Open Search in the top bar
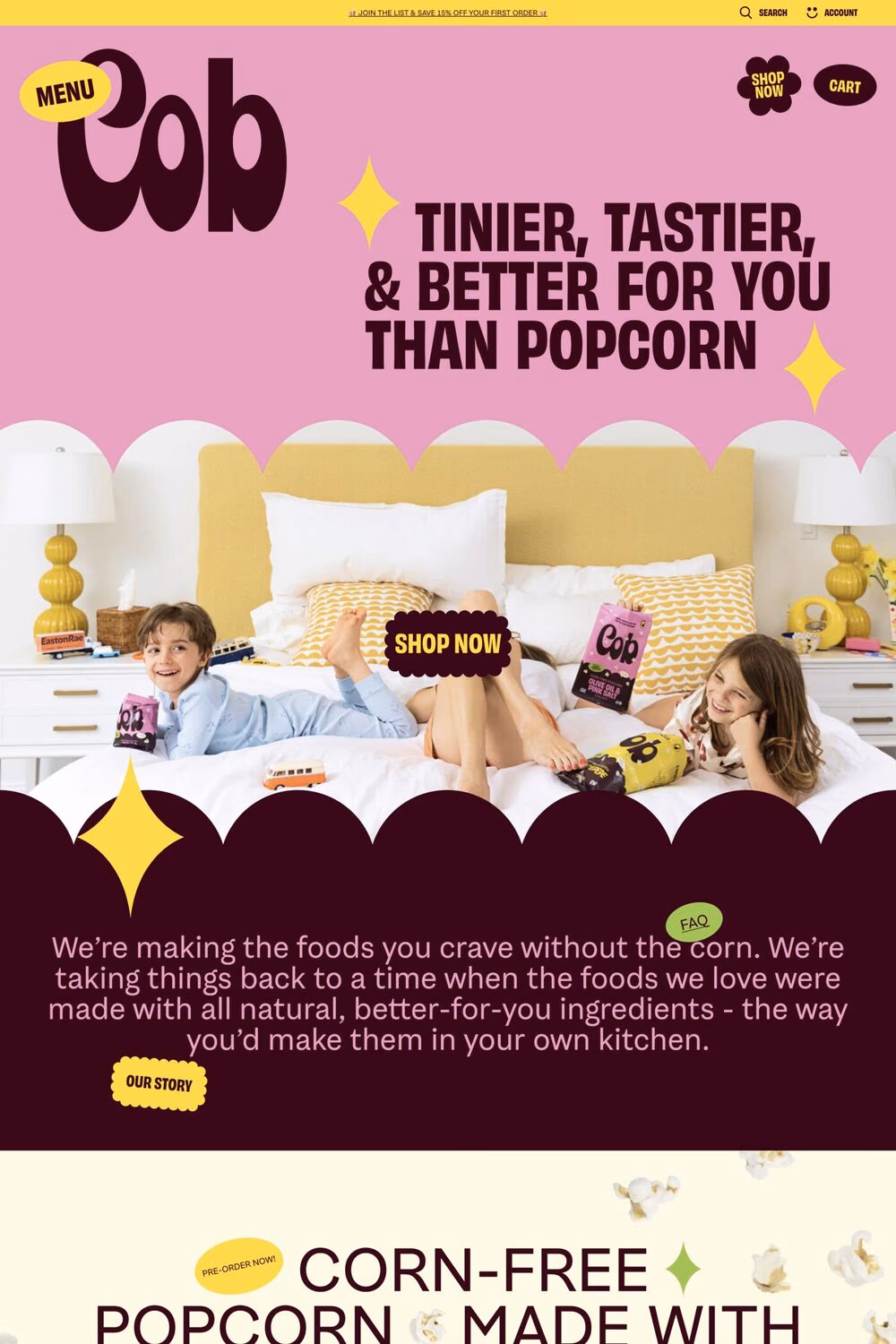 pyautogui.click(x=763, y=13)
